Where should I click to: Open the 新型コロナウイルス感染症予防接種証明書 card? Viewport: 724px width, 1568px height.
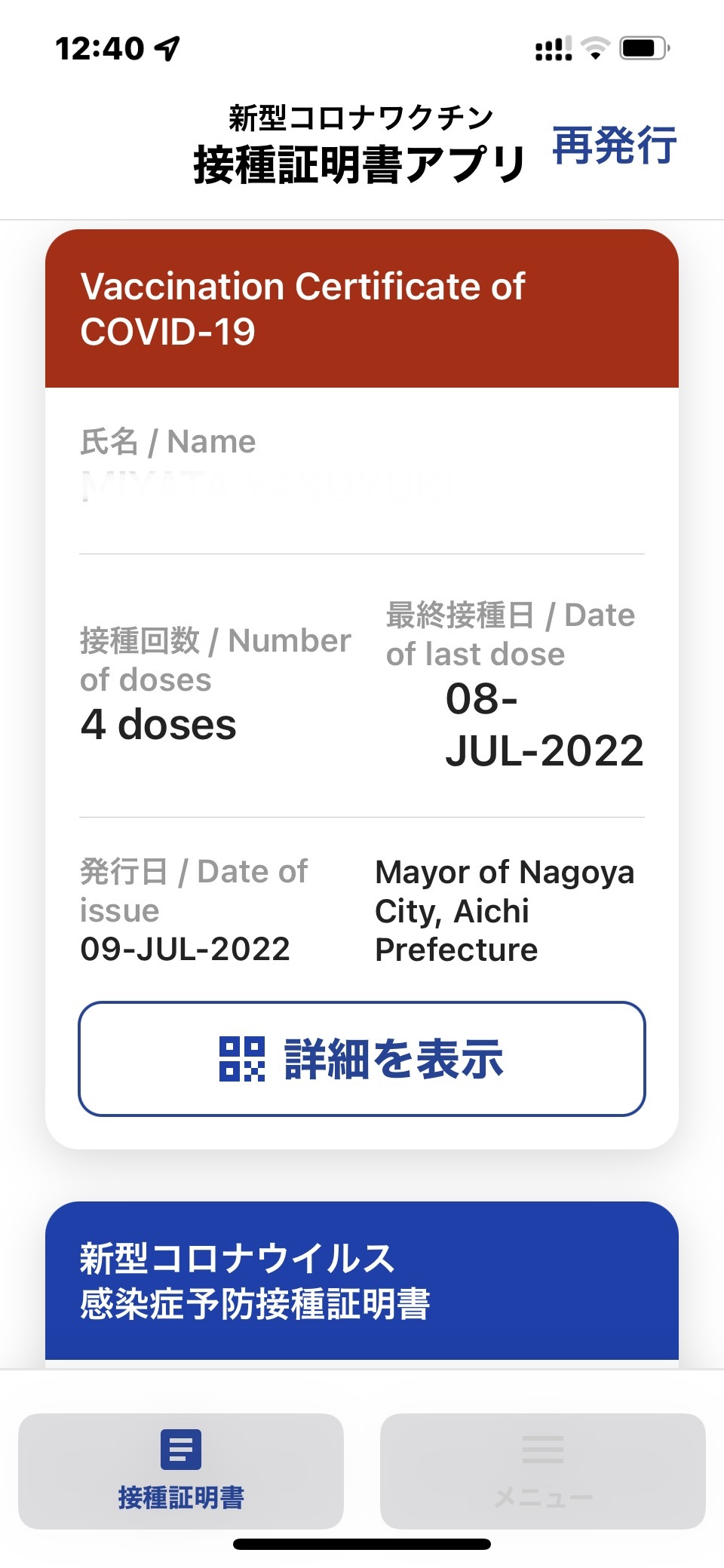362,1281
